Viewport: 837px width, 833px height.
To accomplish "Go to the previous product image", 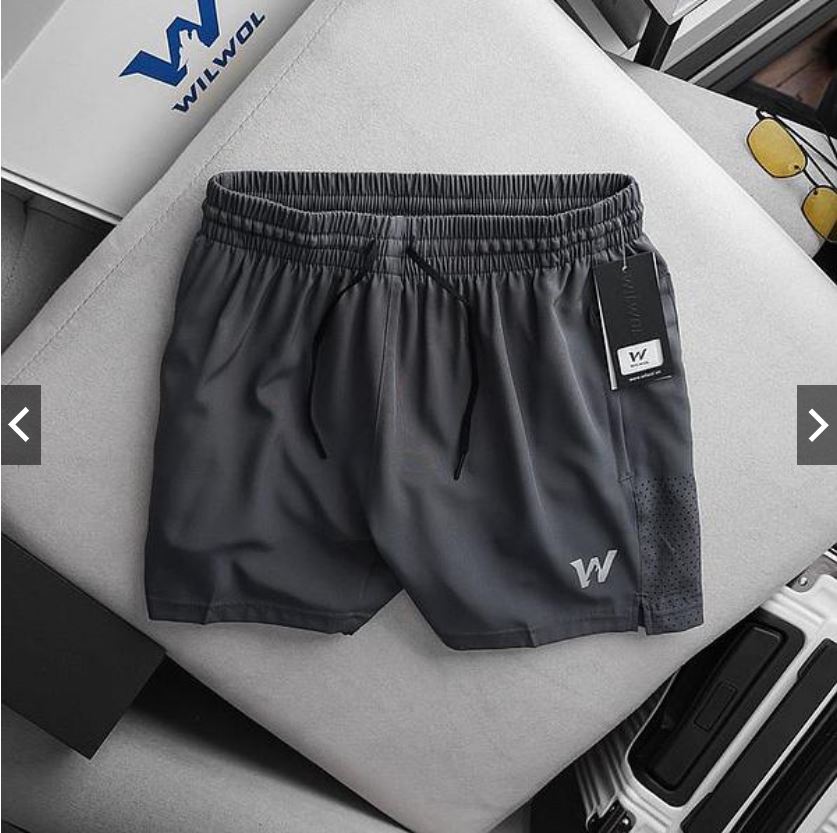I will point(20,425).
